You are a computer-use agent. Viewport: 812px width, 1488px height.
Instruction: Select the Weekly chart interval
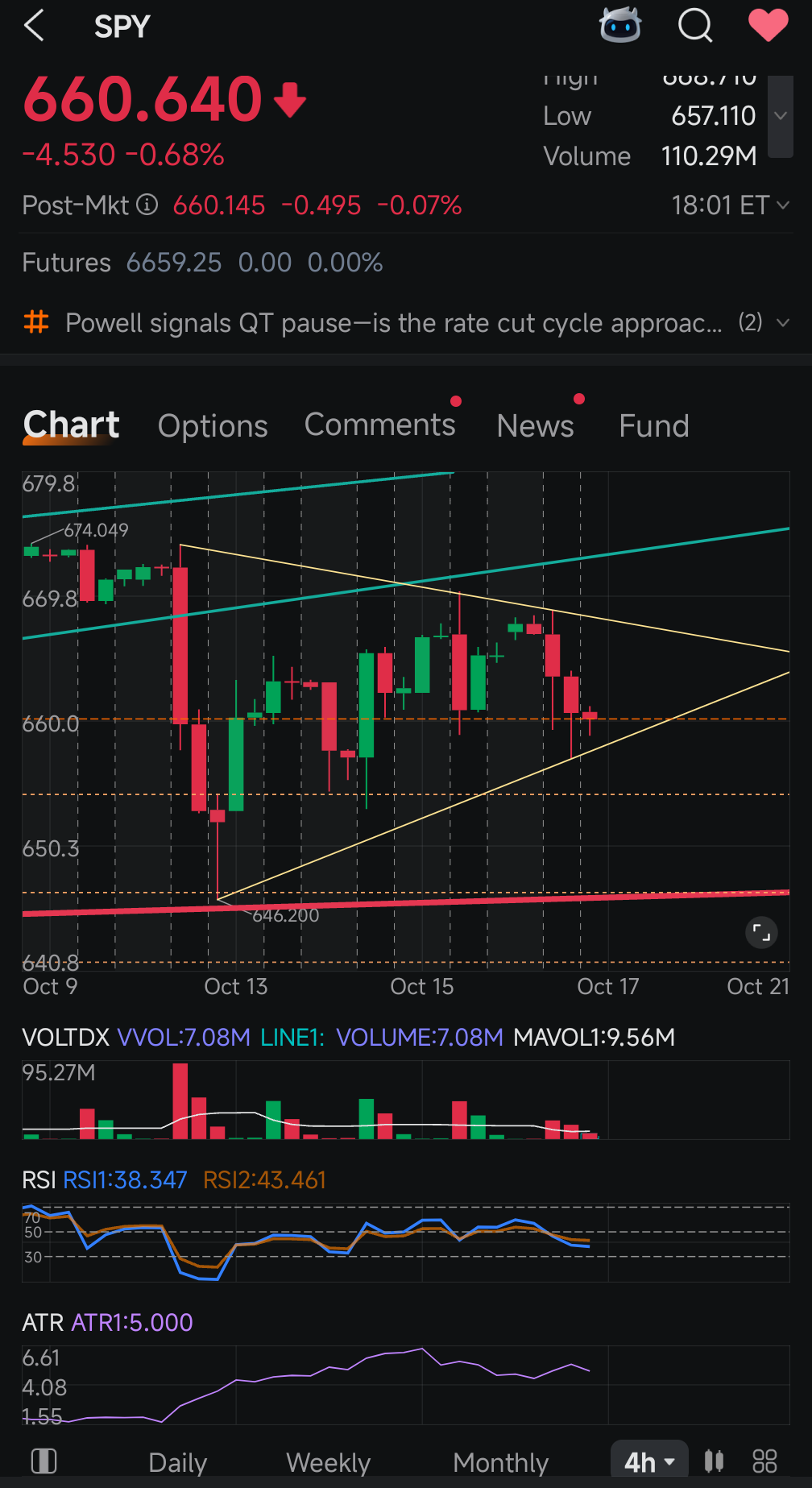tap(328, 1461)
